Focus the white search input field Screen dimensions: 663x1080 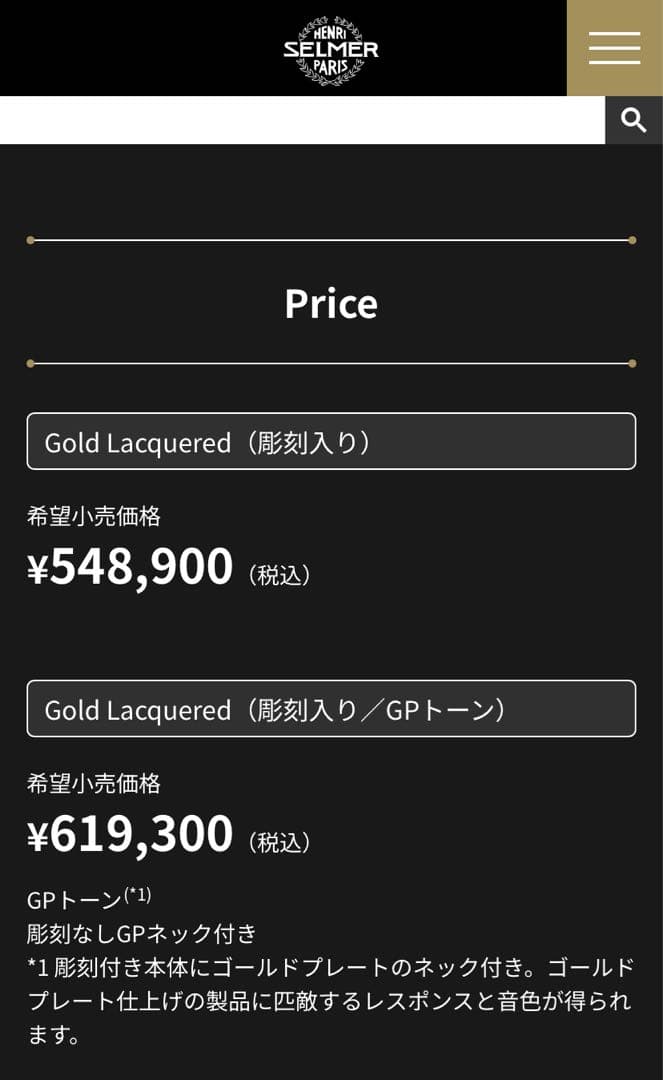[300, 120]
